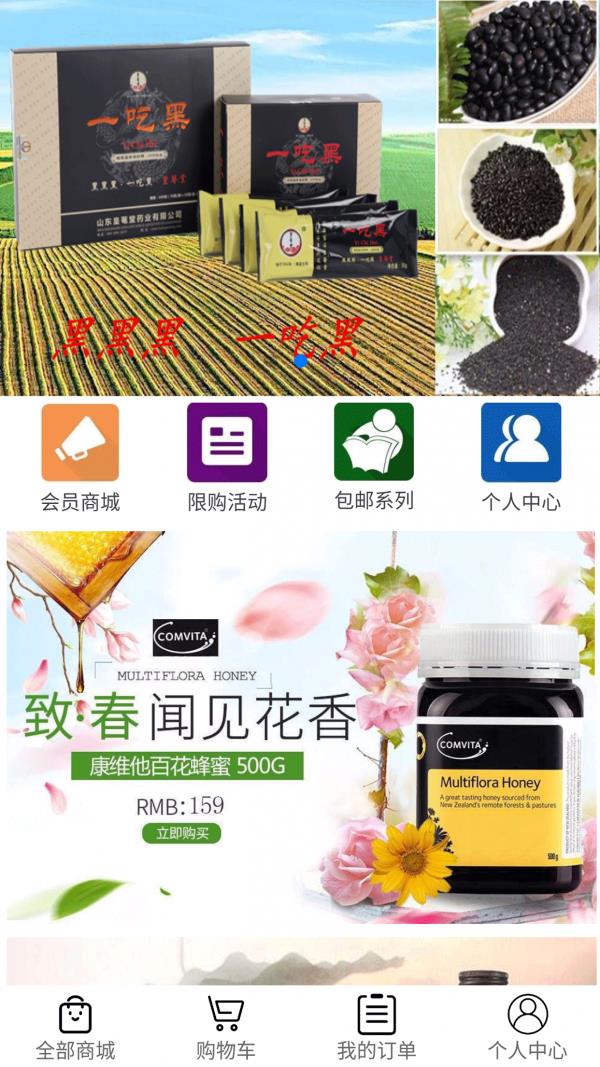Switch to the 全部商城 tab

(x=75, y=1027)
